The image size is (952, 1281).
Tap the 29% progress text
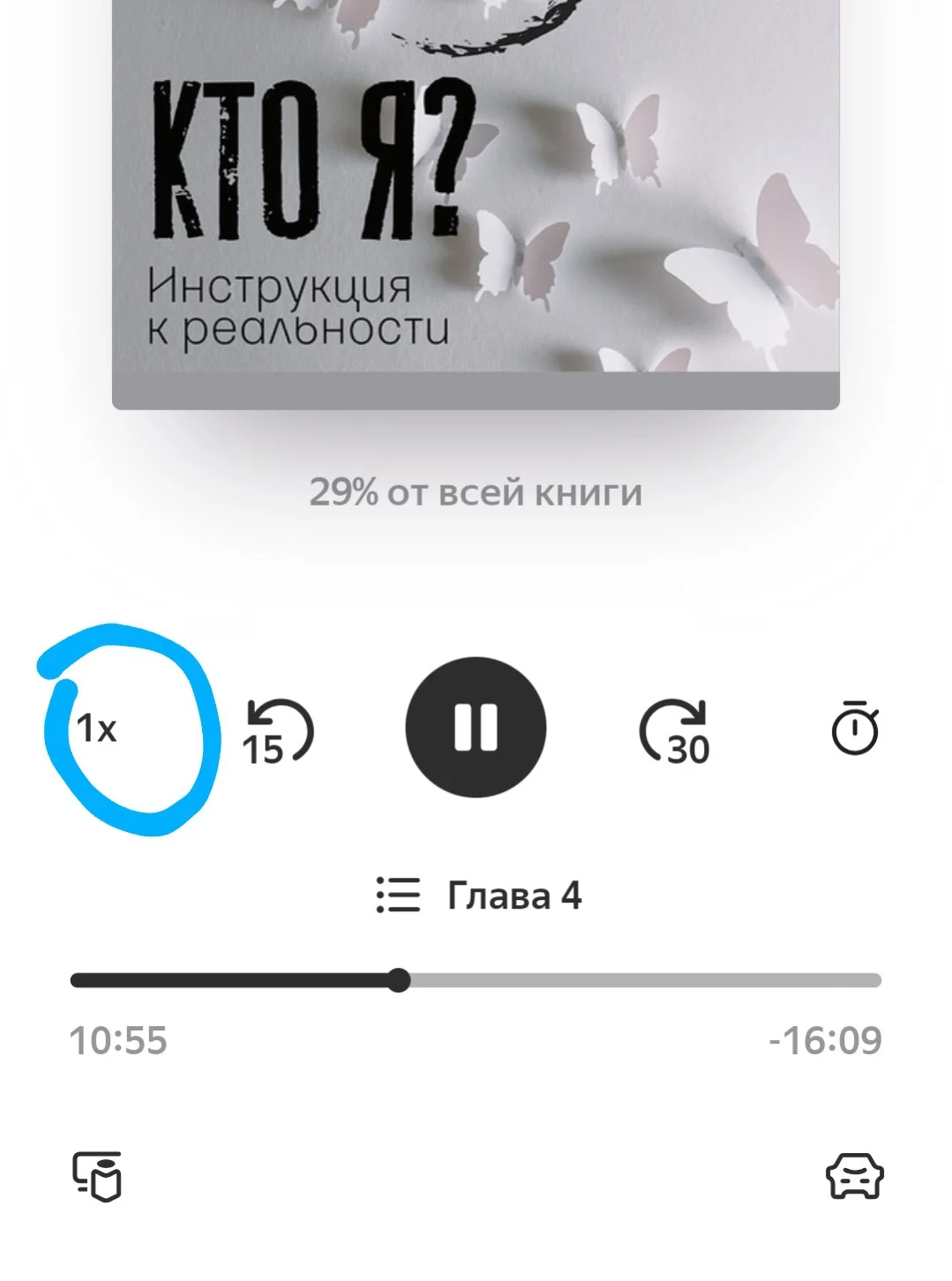[476, 492]
